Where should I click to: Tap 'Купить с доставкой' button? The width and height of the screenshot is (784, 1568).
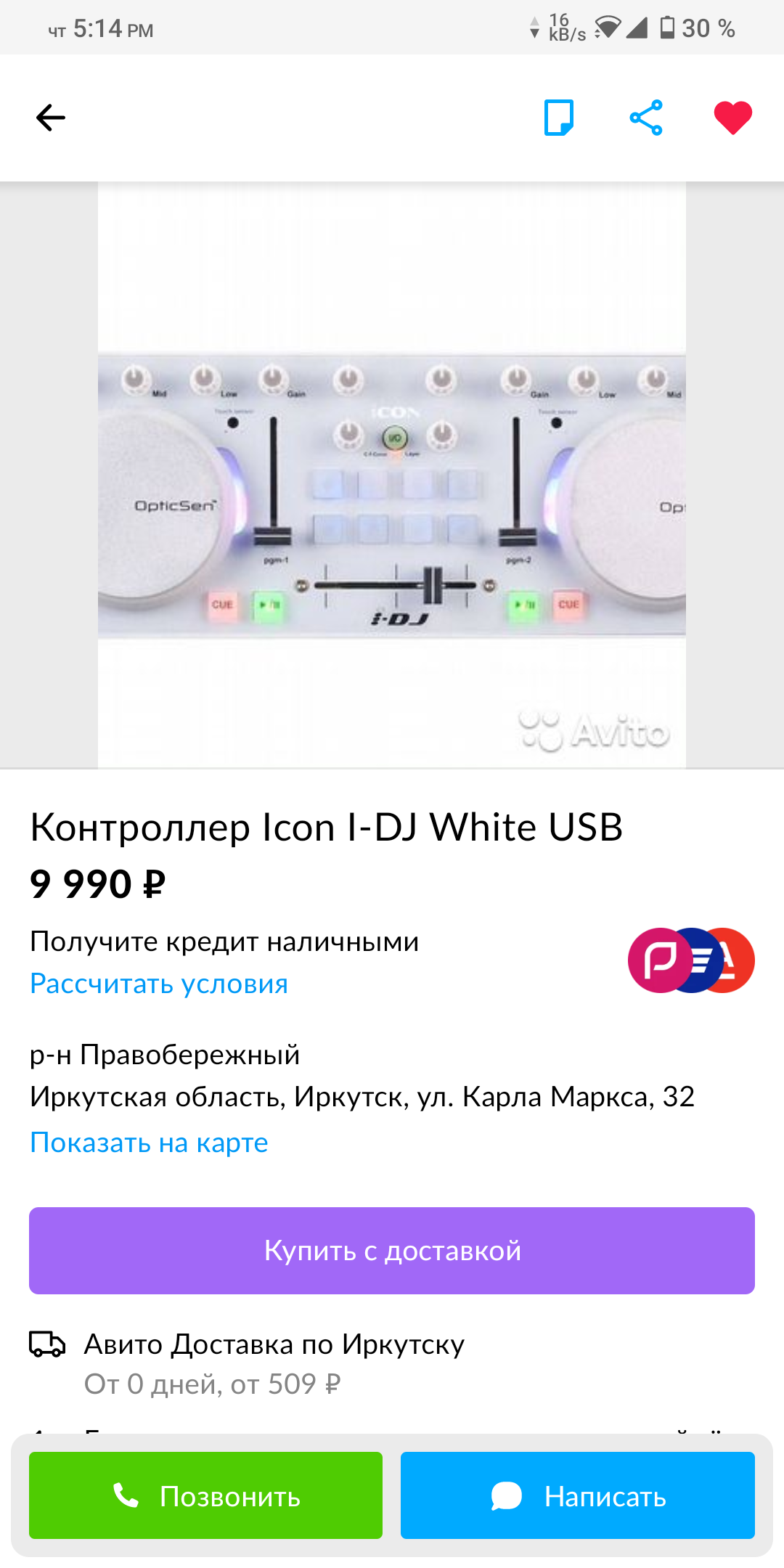(392, 1251)
